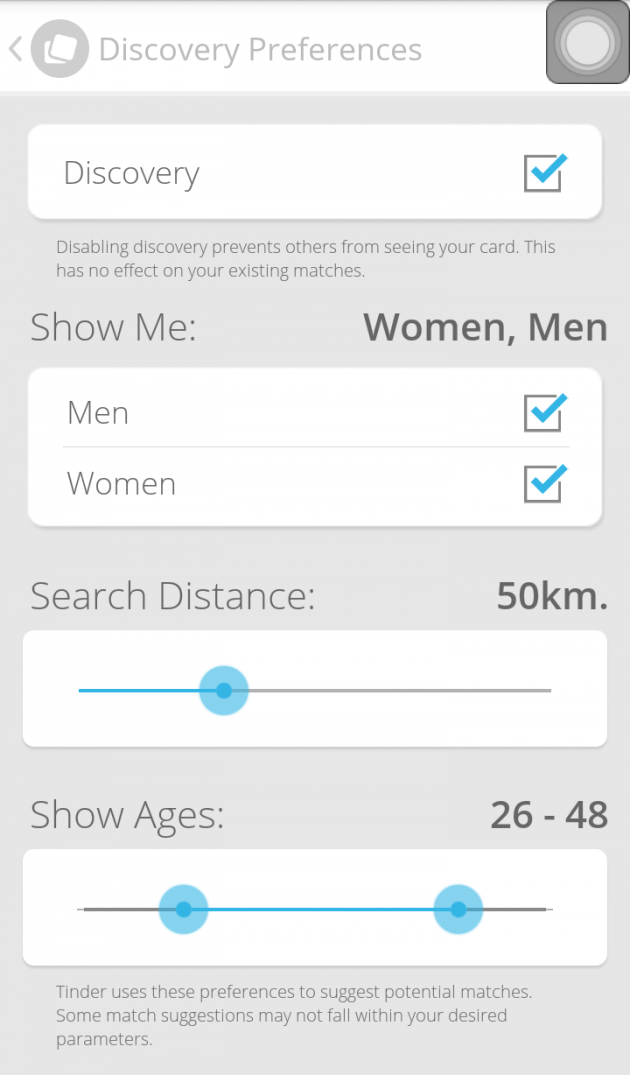Uncheck the Discovery checkbox
This screenshot has height=1075, width=630.
coord(546,173)
